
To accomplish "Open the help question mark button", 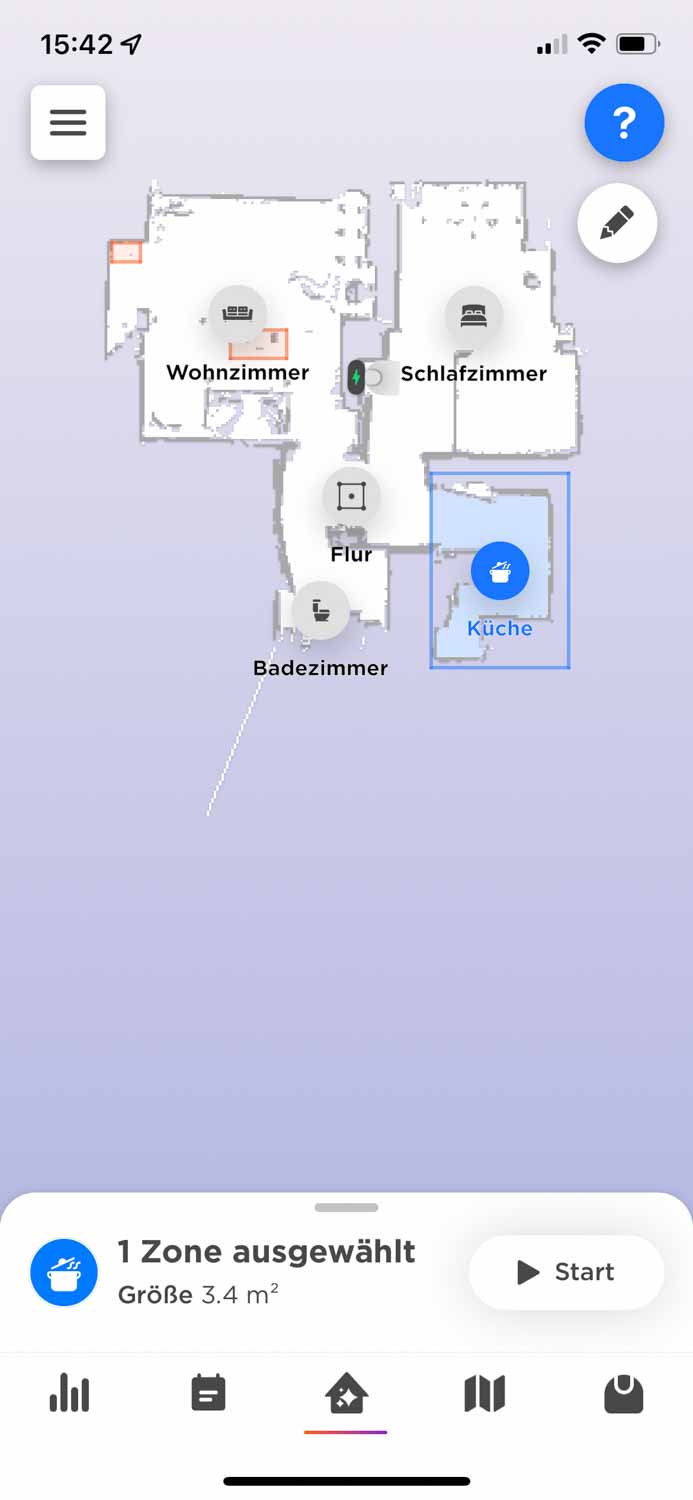I will pos(624,123).
